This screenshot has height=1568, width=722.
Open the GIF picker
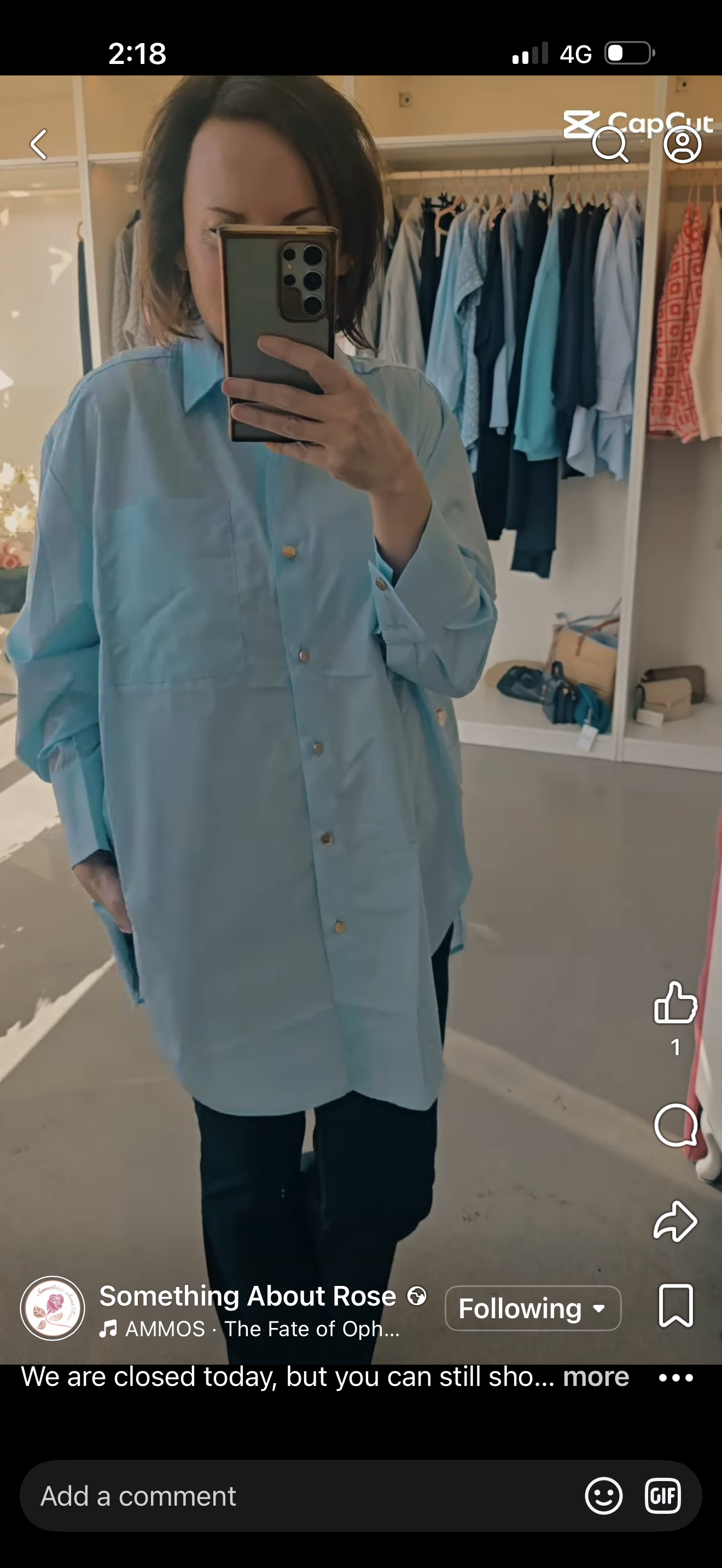coord(662,1496)
